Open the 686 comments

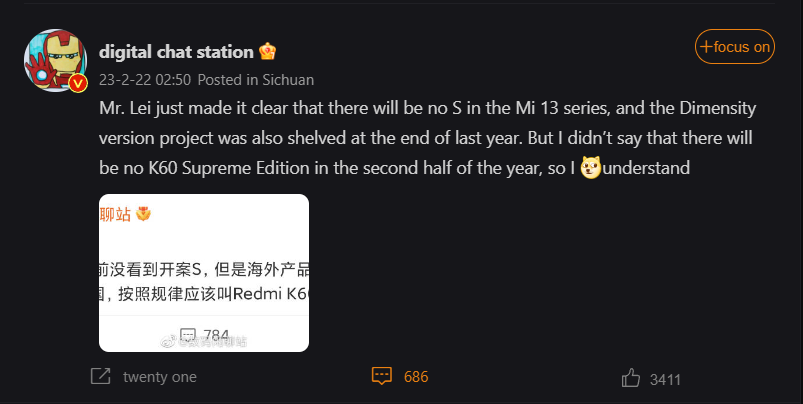382,376
